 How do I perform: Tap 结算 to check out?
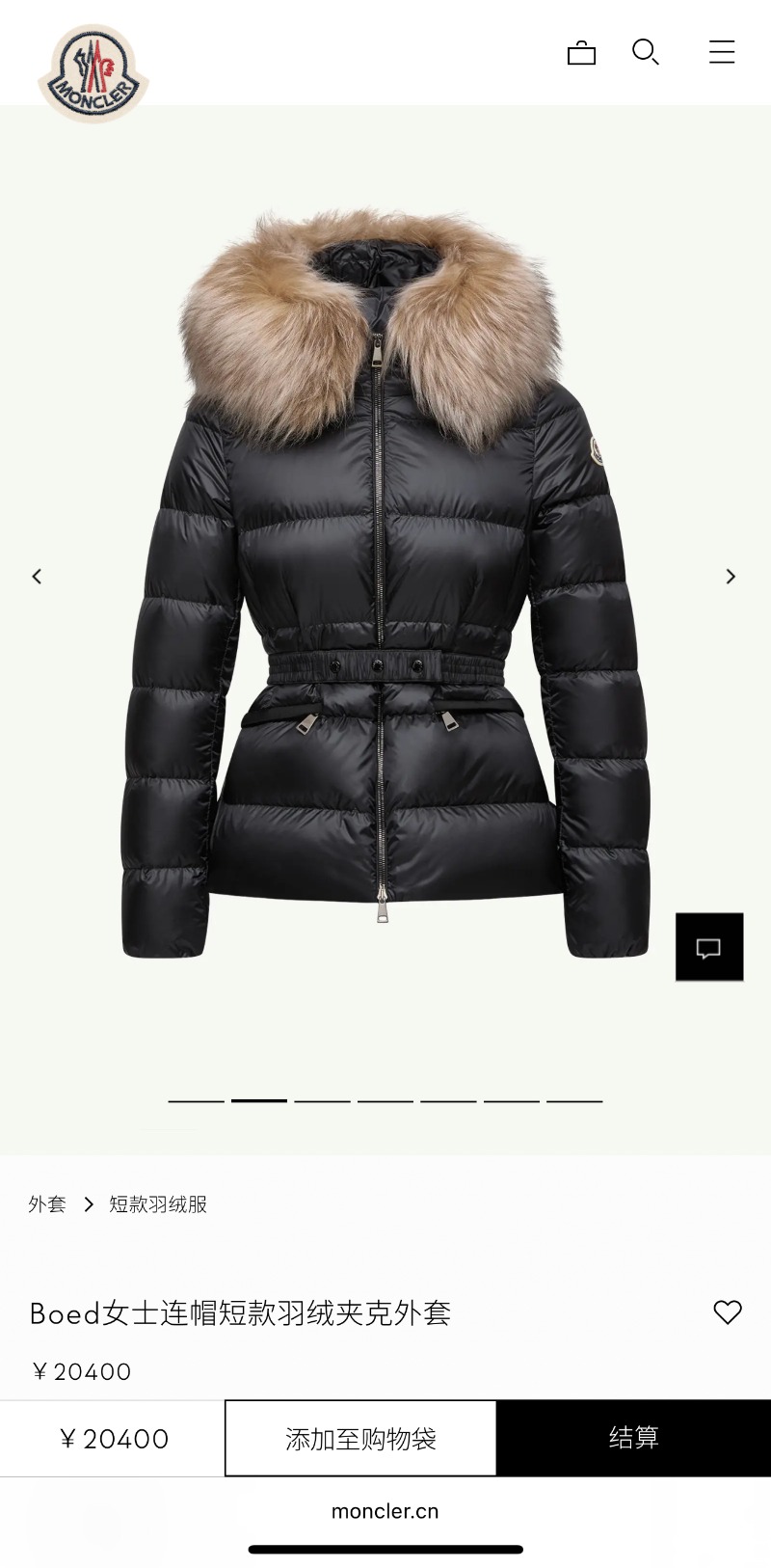click(633, 1438)
